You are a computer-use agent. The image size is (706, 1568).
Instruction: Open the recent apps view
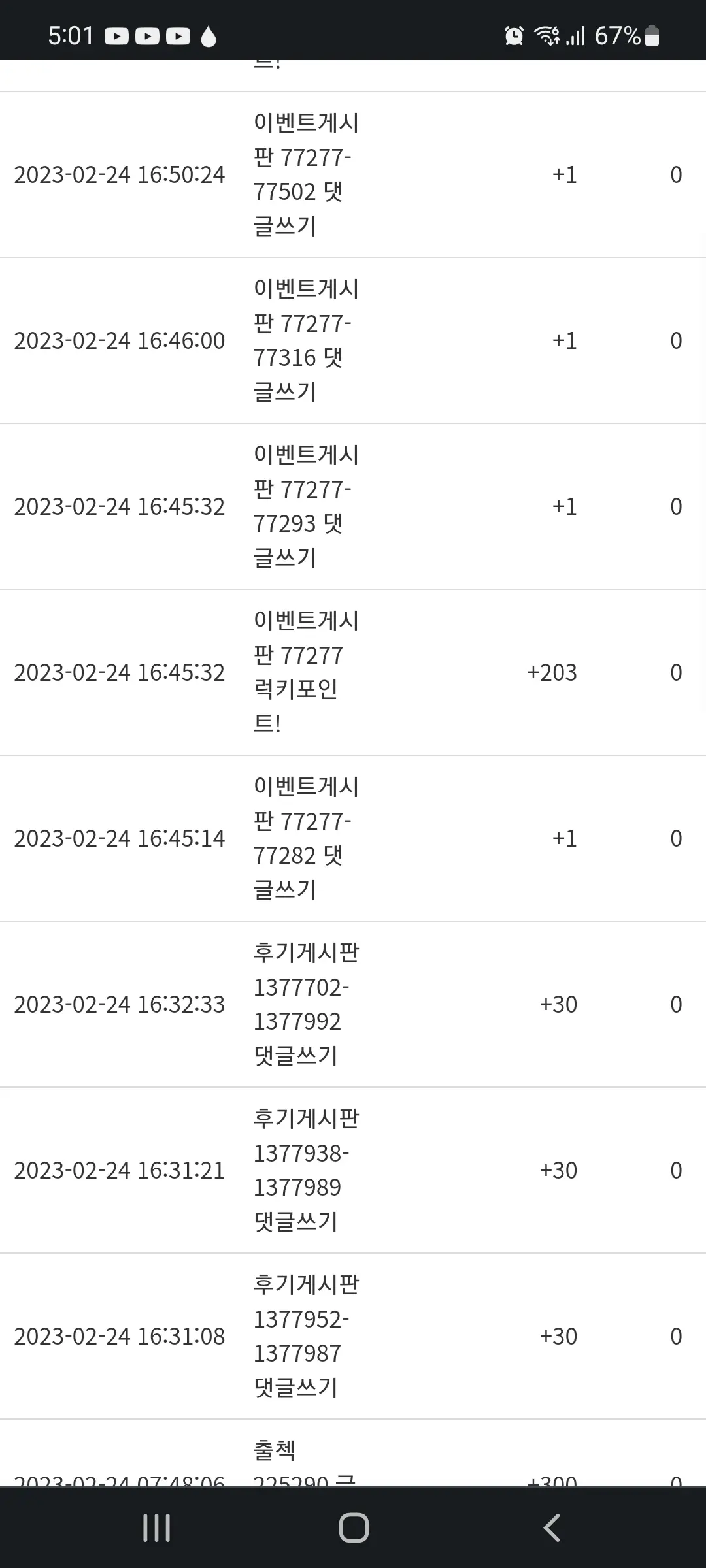[157, 1527]
